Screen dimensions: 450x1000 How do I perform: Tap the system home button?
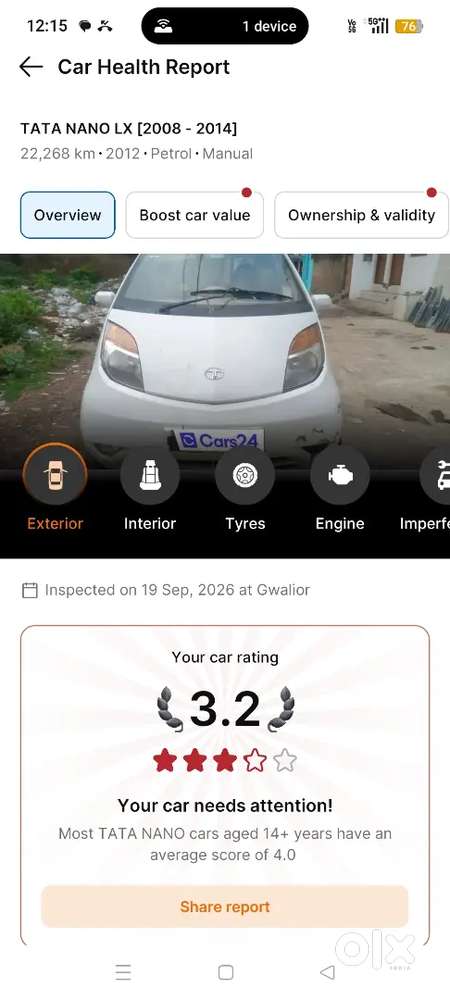(x=225, y=972)
